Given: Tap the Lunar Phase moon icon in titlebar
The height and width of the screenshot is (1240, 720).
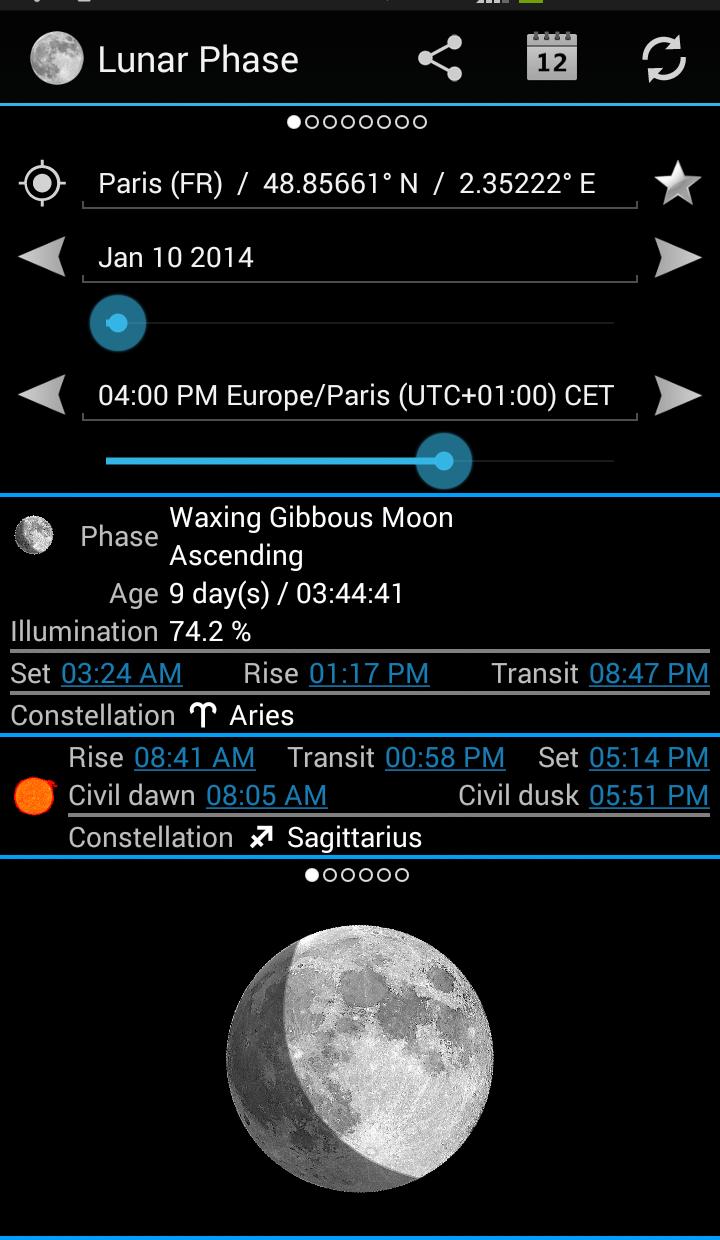Looking at the screenshot, I should (55, 58).
